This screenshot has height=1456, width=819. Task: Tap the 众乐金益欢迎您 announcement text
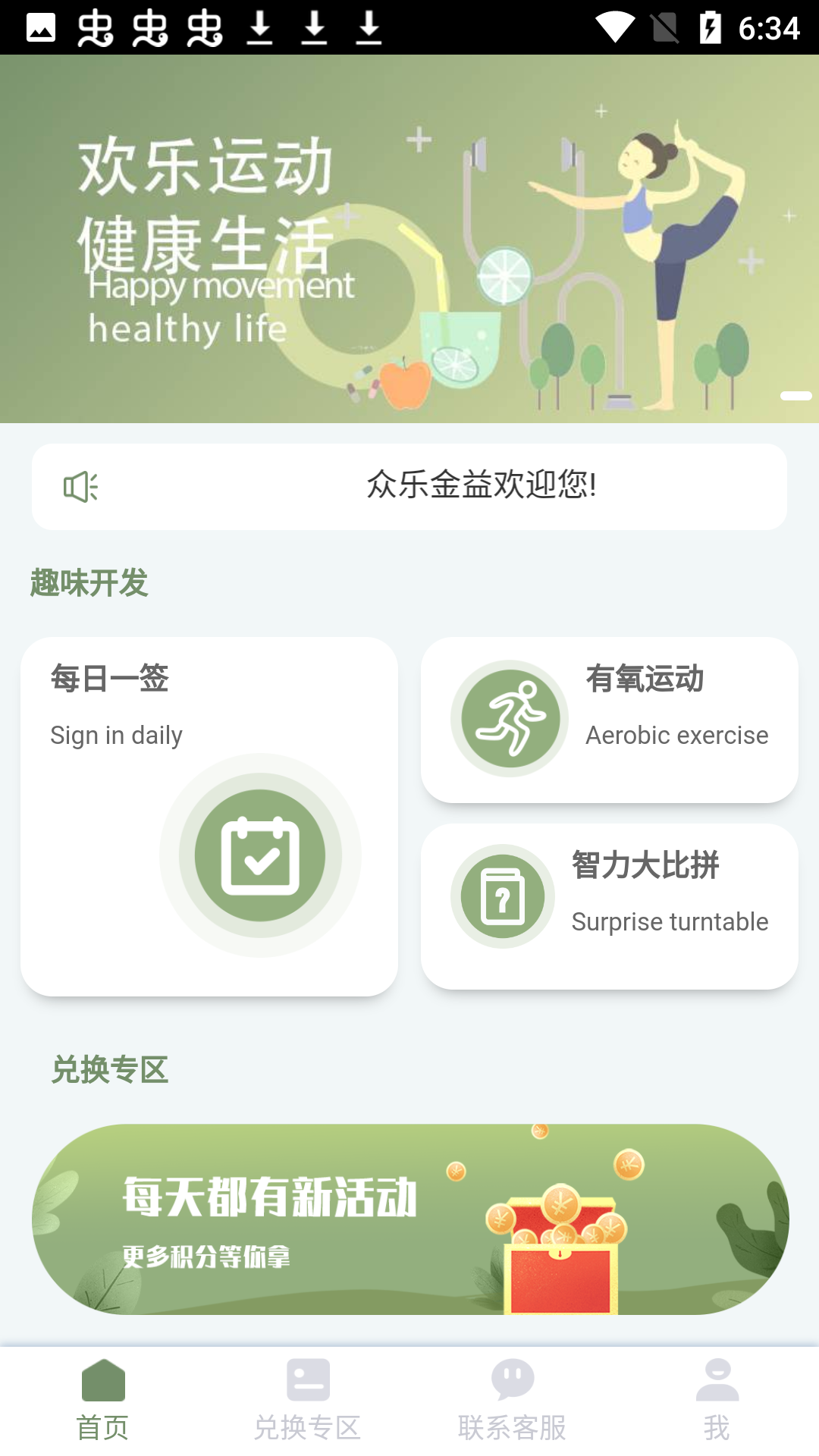481,486
